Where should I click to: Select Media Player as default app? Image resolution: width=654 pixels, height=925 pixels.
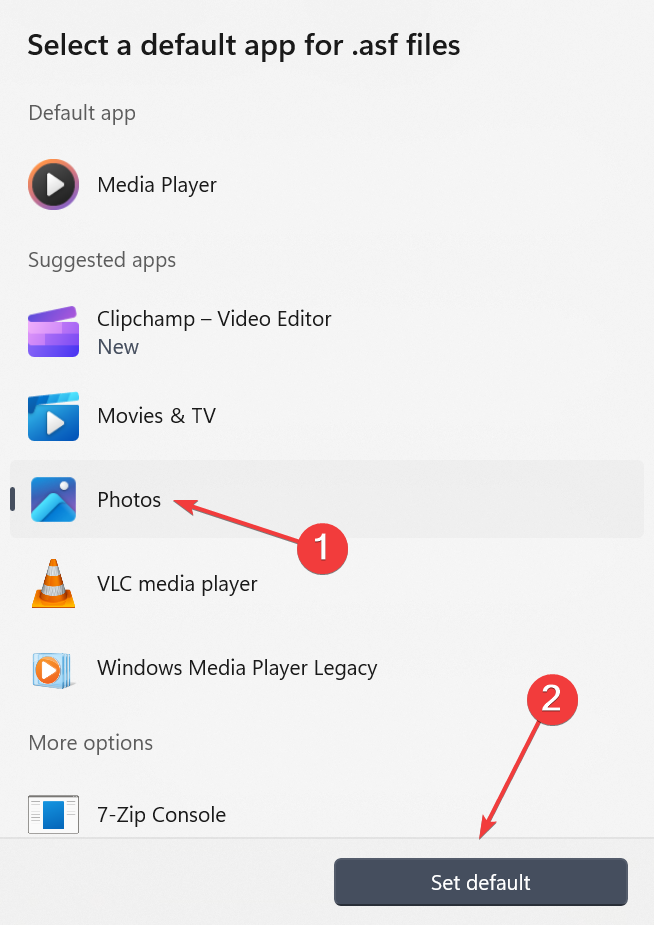point(157,185)
